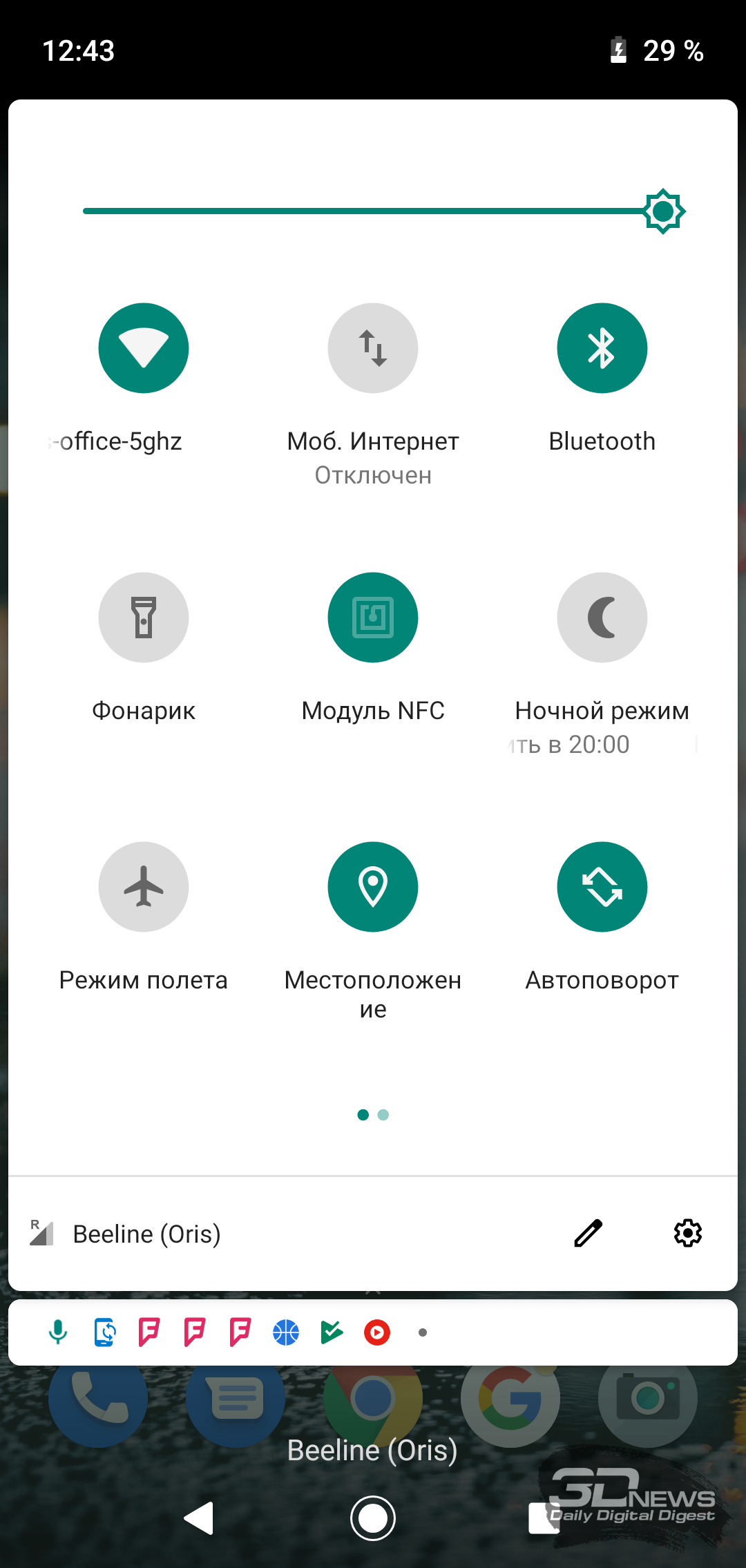Go to second quick settings page dot
The height and width of the screenshot is (1568, 746).
[x=383, y=1115]
